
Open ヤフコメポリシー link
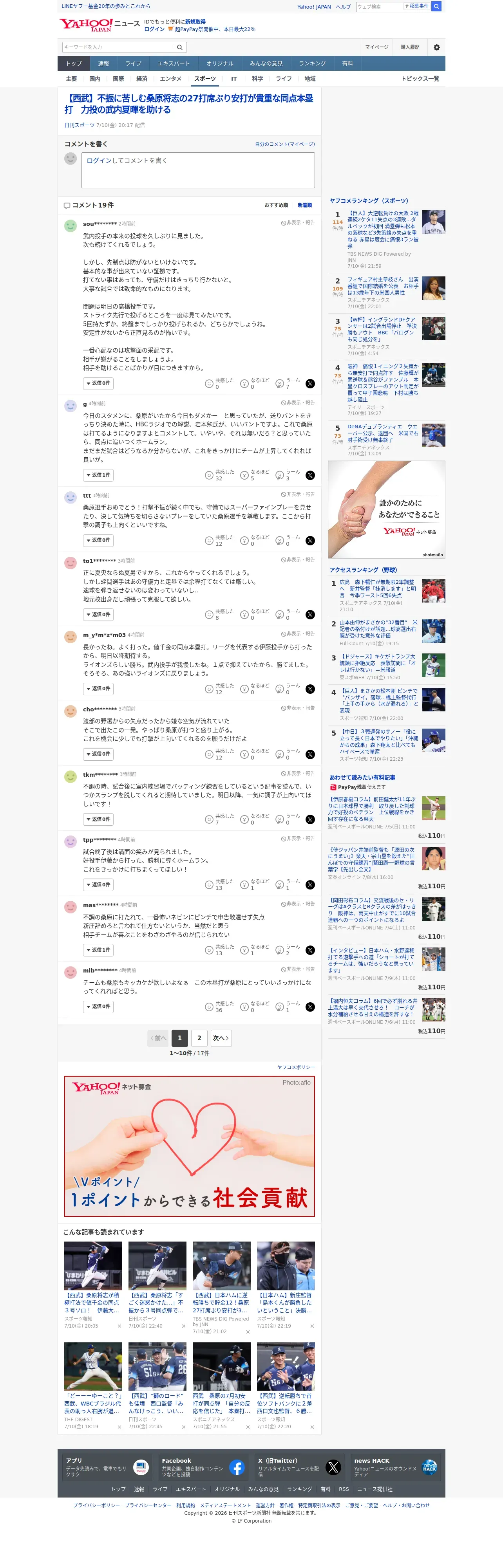[x=296, y=1067]
